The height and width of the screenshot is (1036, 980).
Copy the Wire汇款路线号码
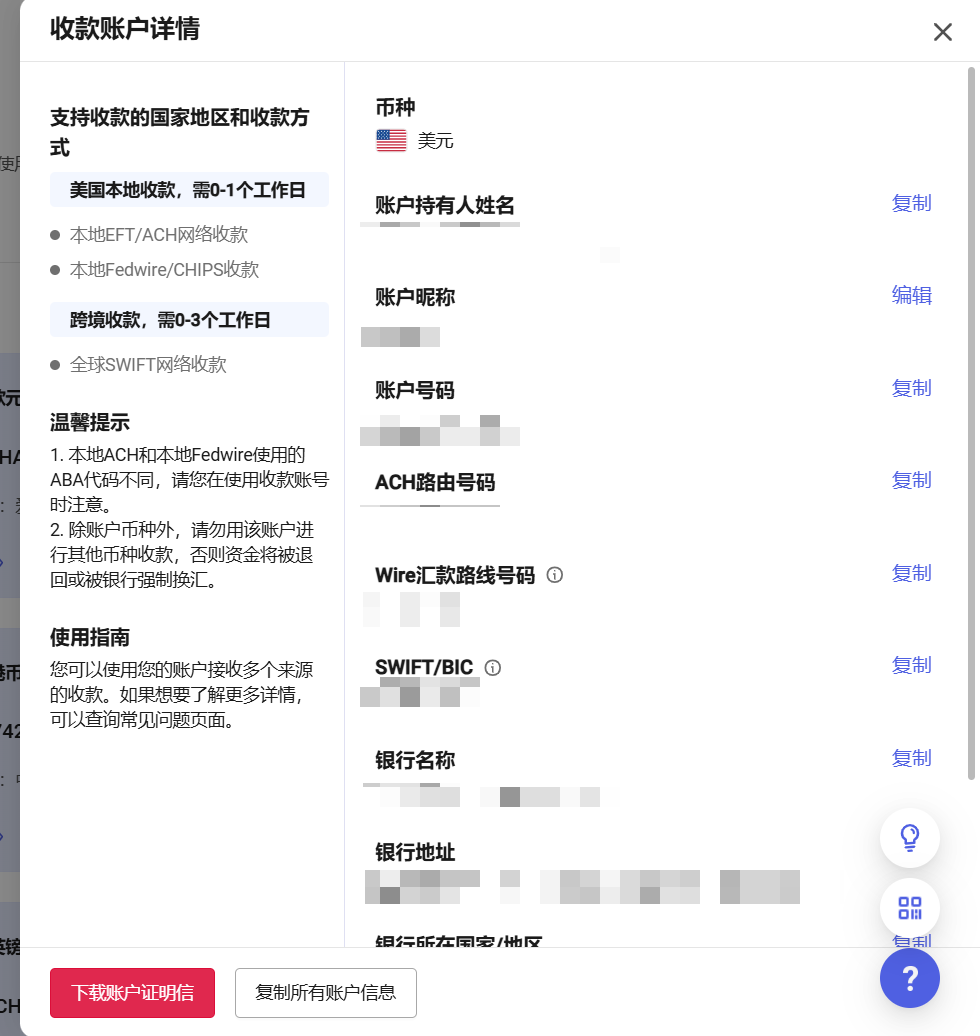[911, 573]
